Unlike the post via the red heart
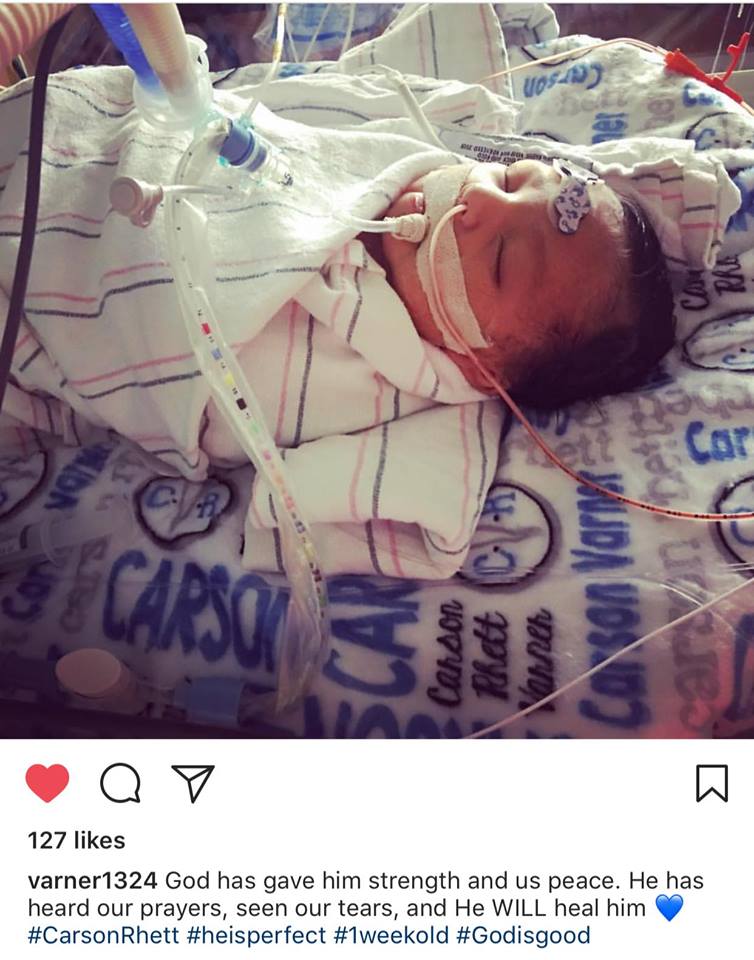This screenshot has height=960, width=754. [47, 783]
